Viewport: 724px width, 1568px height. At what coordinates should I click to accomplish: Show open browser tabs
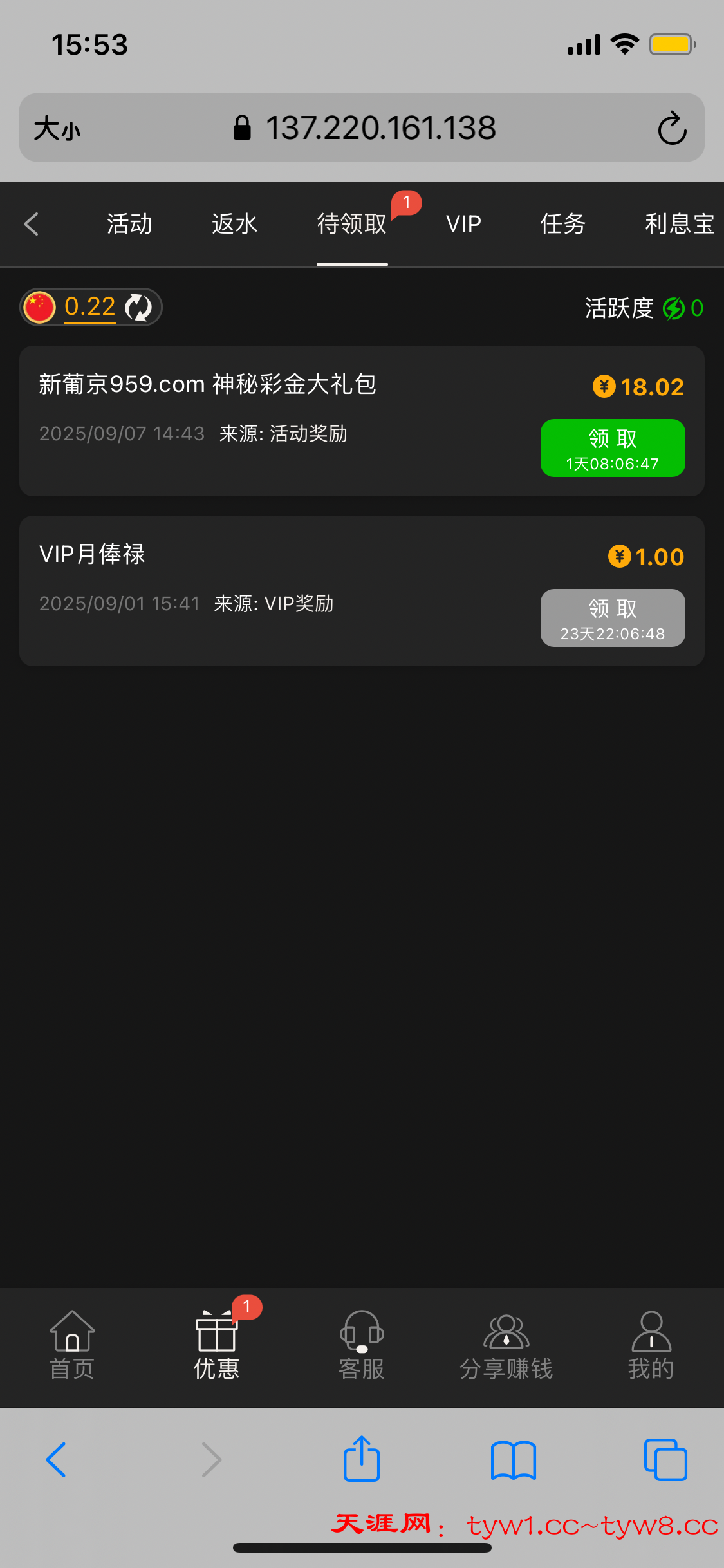tap(665, 1459)
